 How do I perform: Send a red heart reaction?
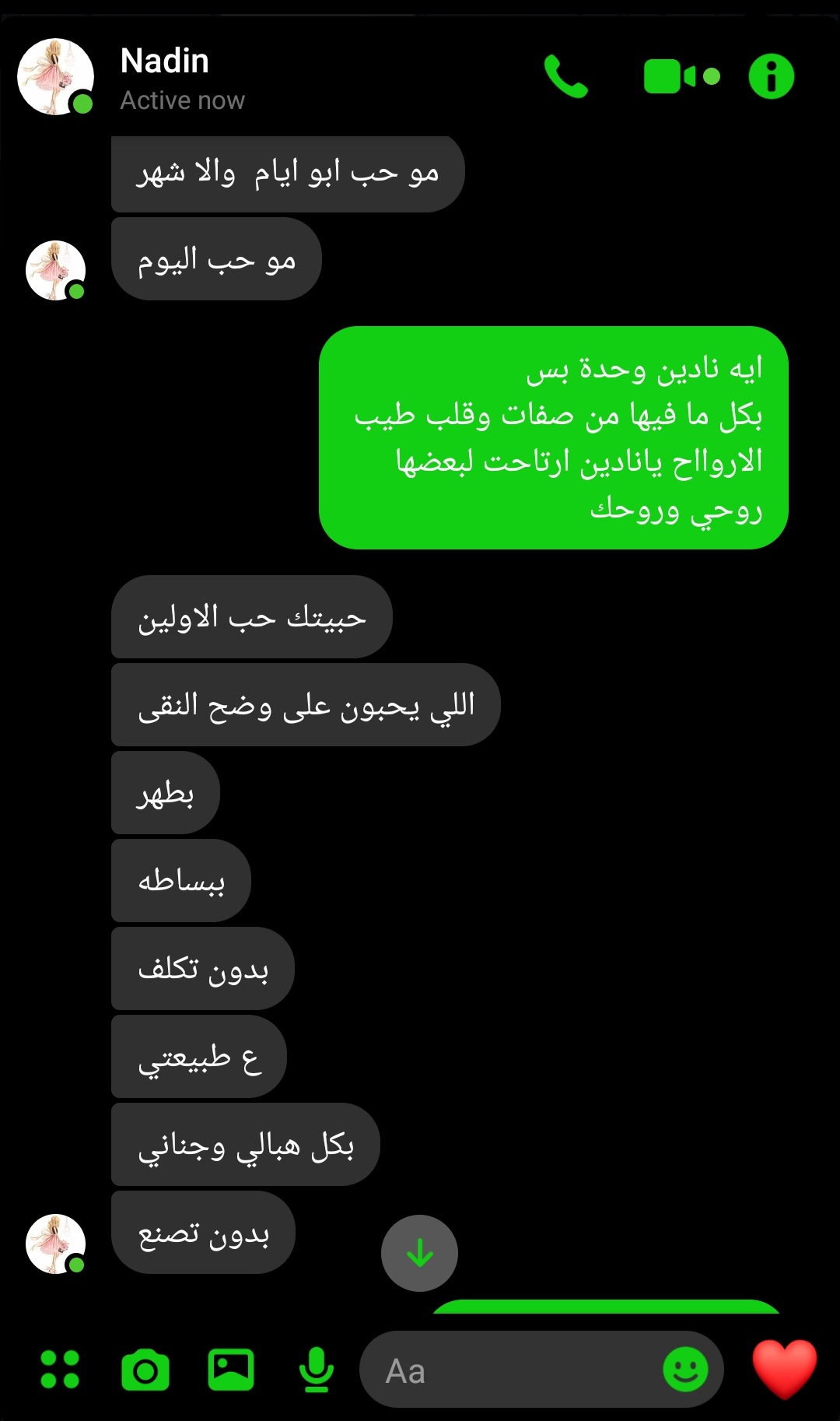(784, 1368)
